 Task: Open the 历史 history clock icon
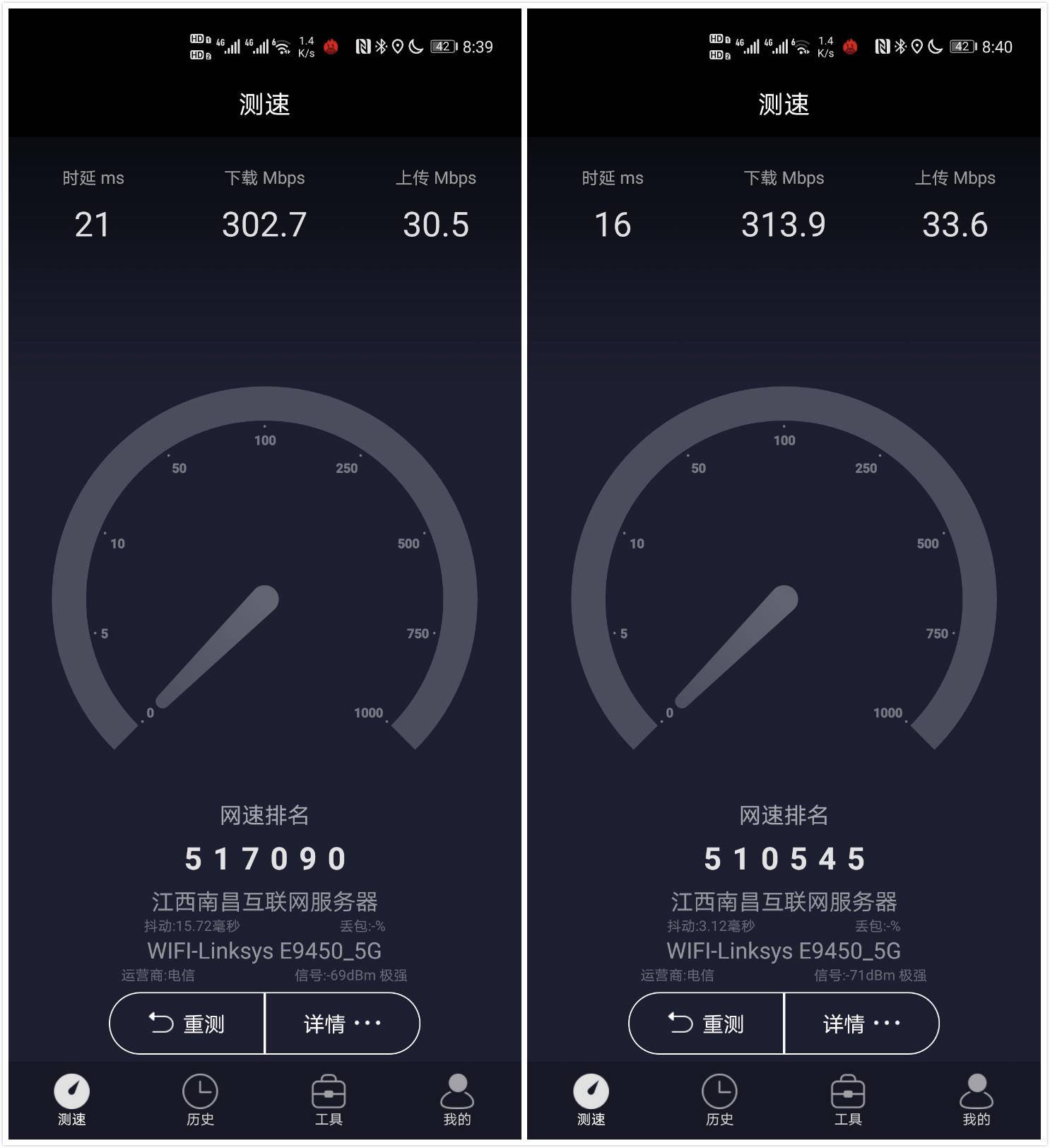201,1091
